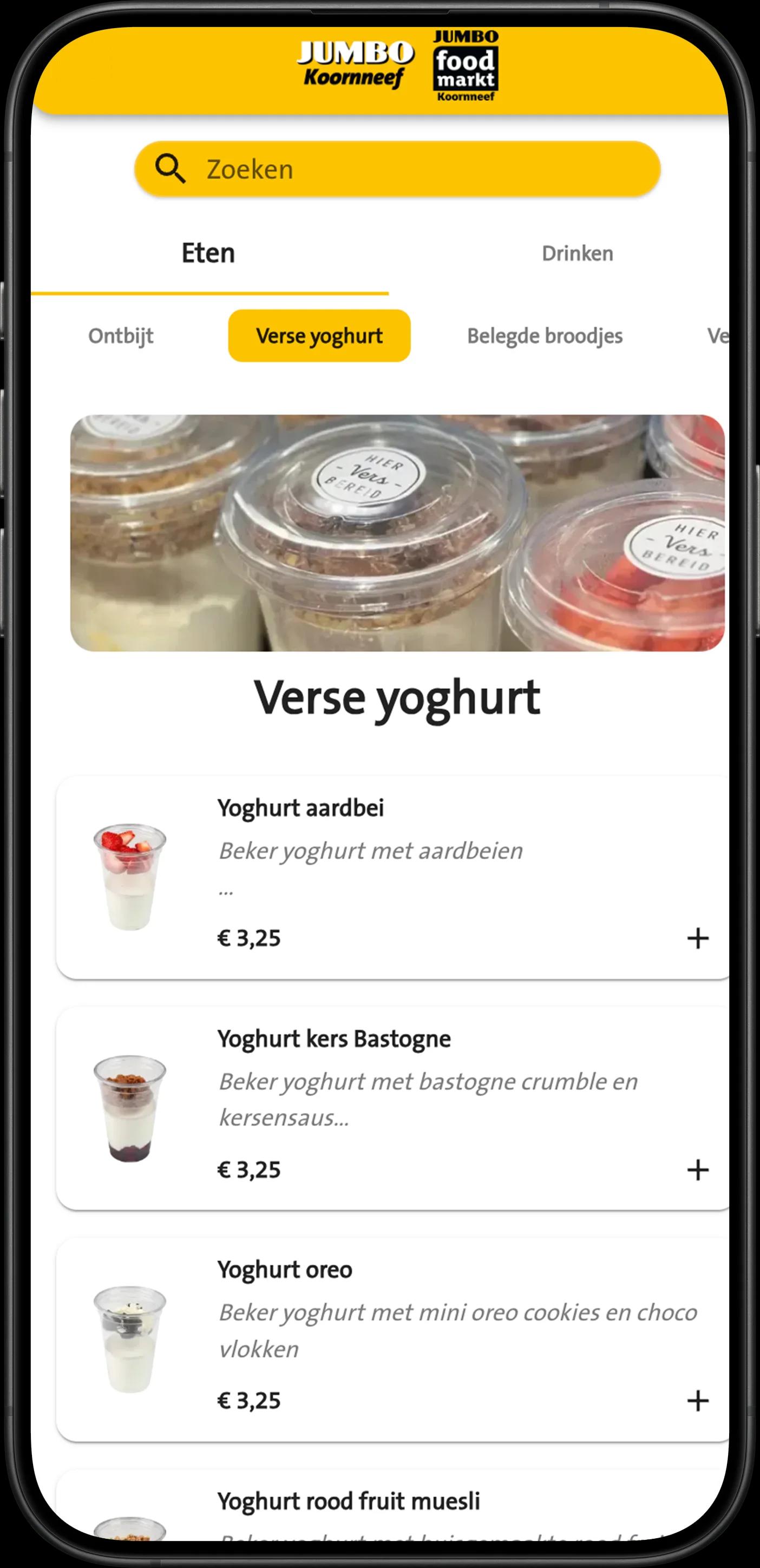
Task: Select the Ontbijt category
Action: pyautogui.click(x=122, y=335)
